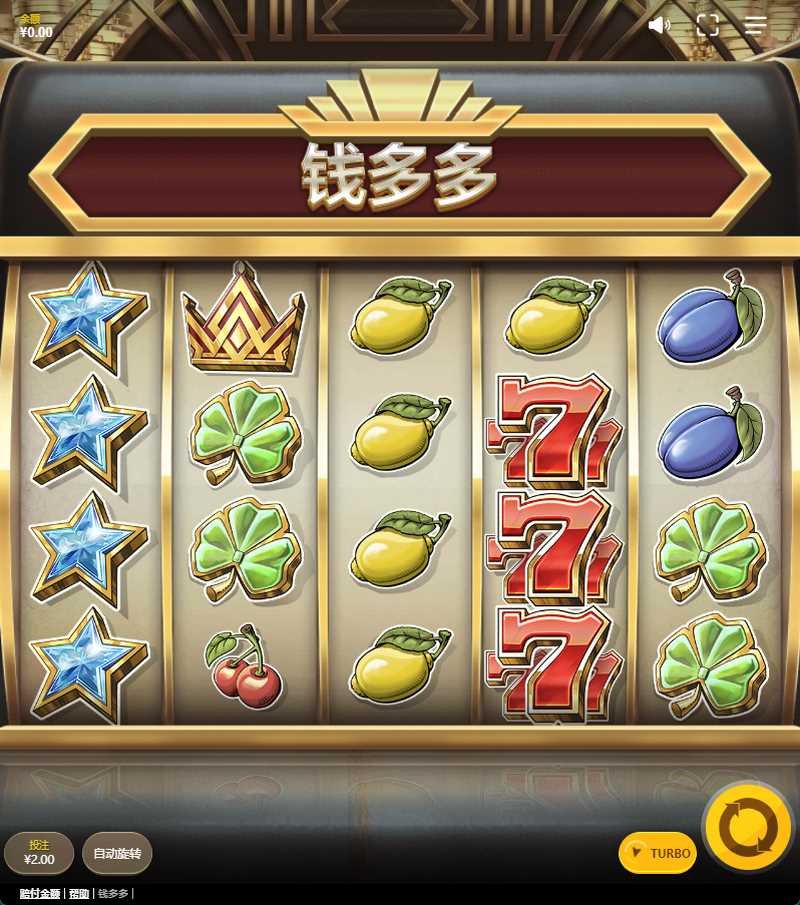Spin the reels with the round button
Screen dimensions: 800x905
coord(748,826)
